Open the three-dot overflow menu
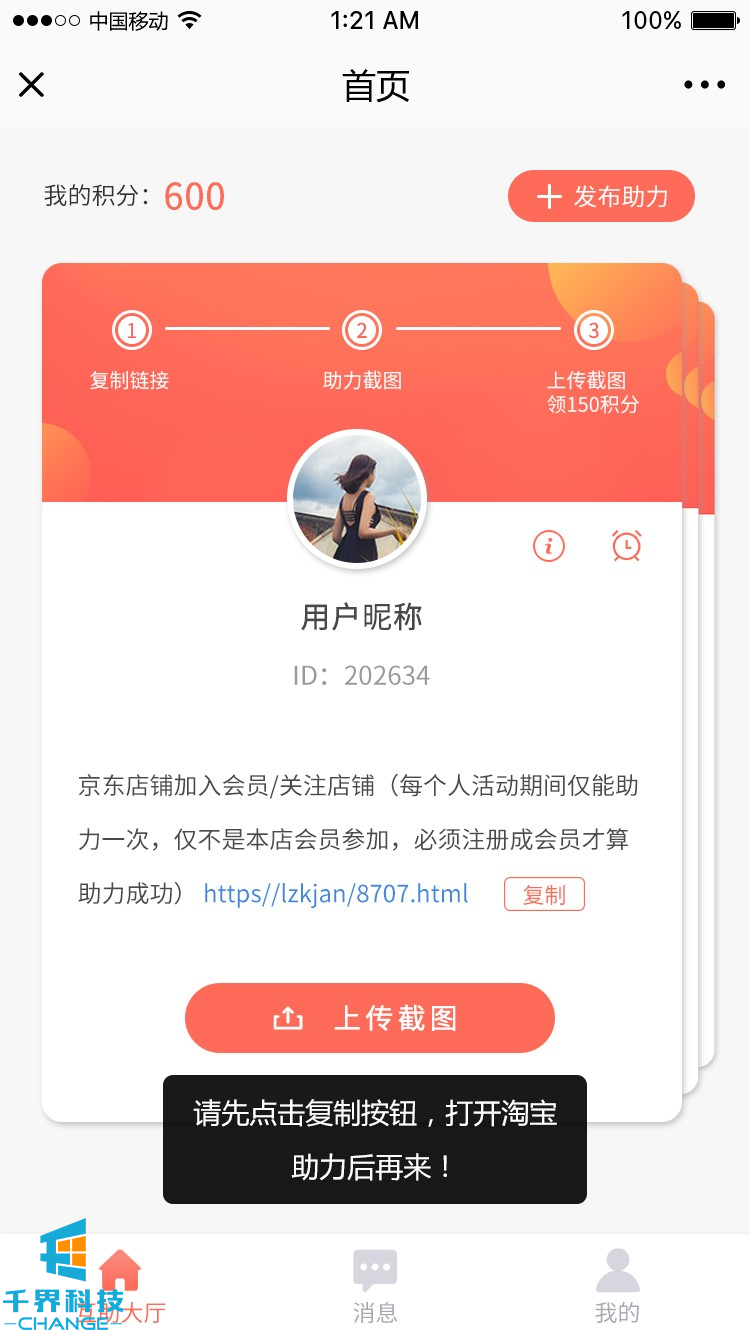The width and height of the screenshot is (750, 1334). (704, 85)
